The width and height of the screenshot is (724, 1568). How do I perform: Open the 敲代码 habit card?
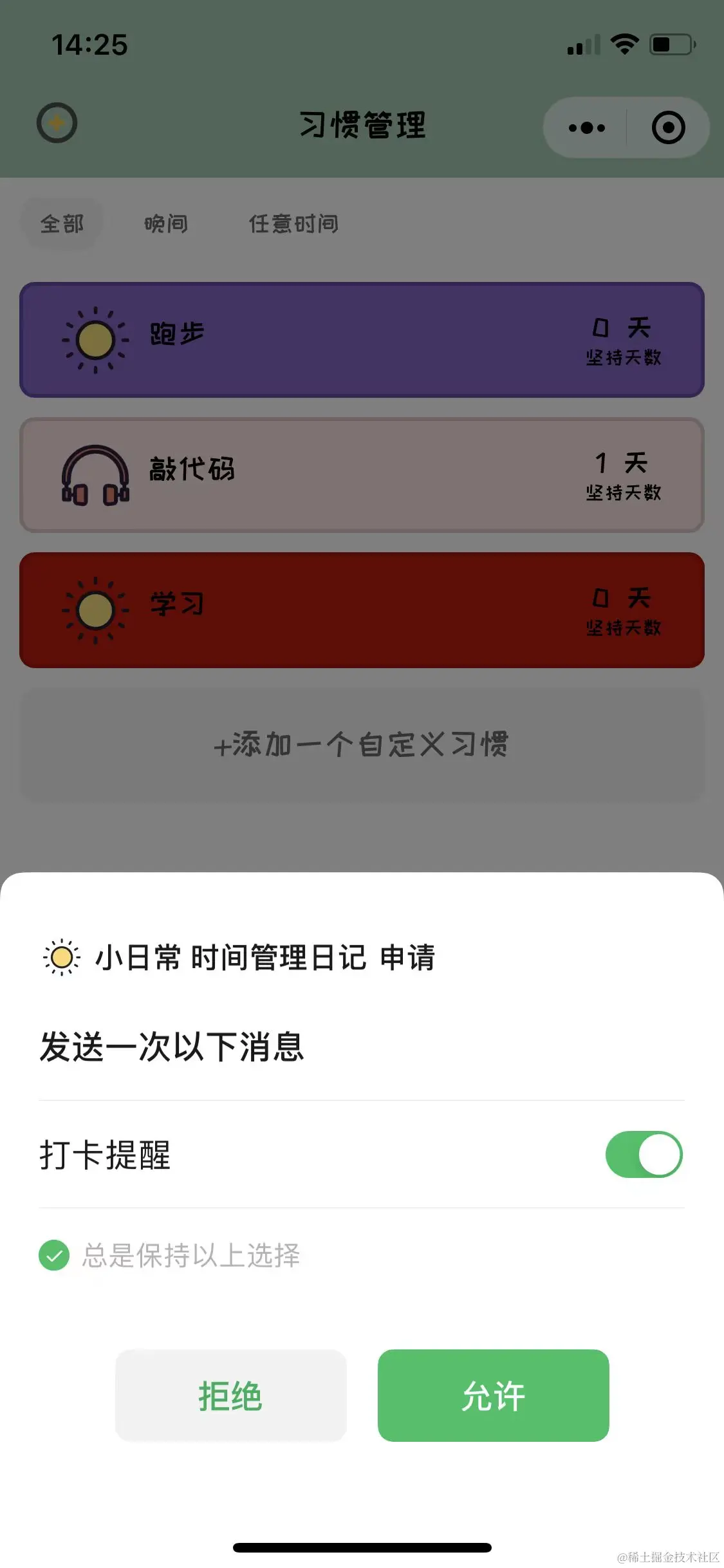tap(362, 475)
